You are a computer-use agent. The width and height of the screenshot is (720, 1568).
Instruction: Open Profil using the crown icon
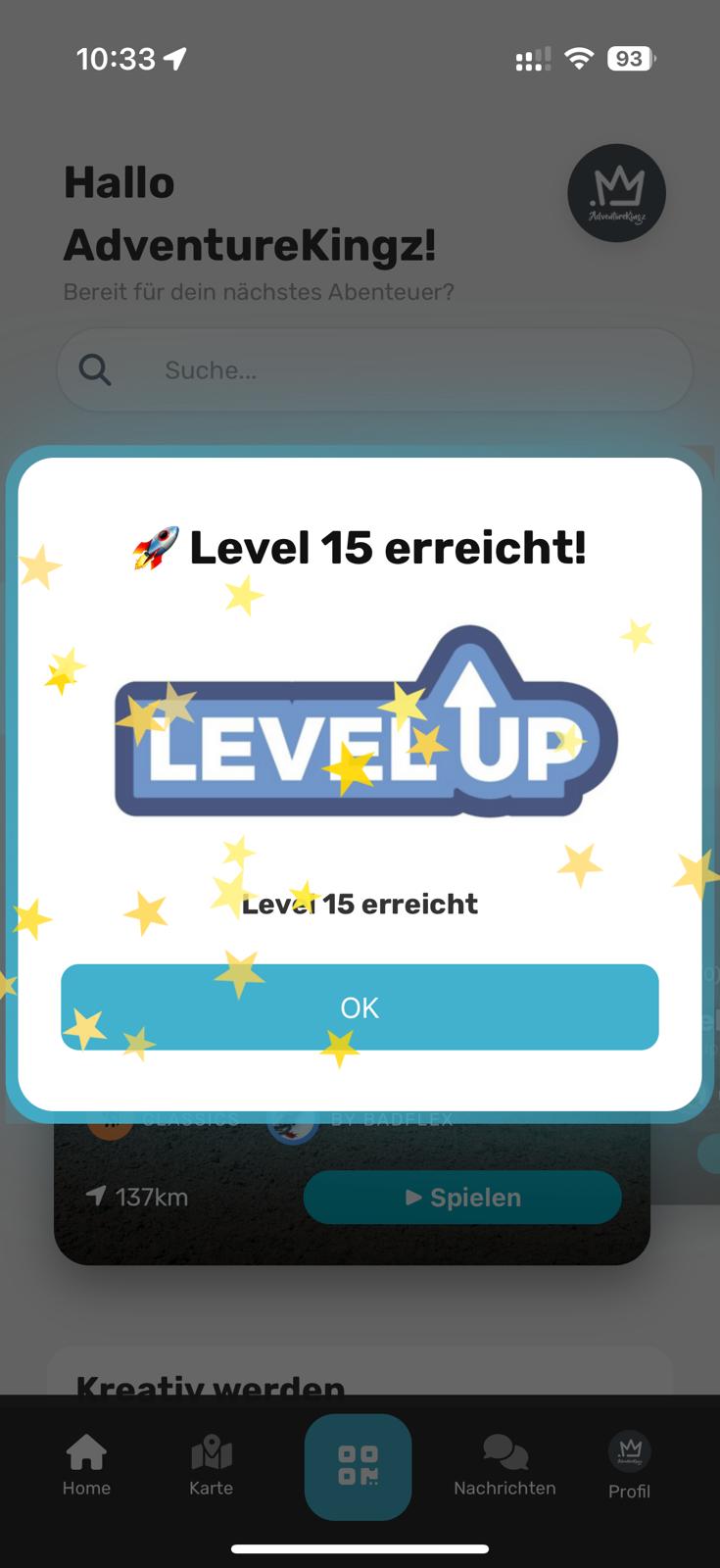(x=628, y=1457)
